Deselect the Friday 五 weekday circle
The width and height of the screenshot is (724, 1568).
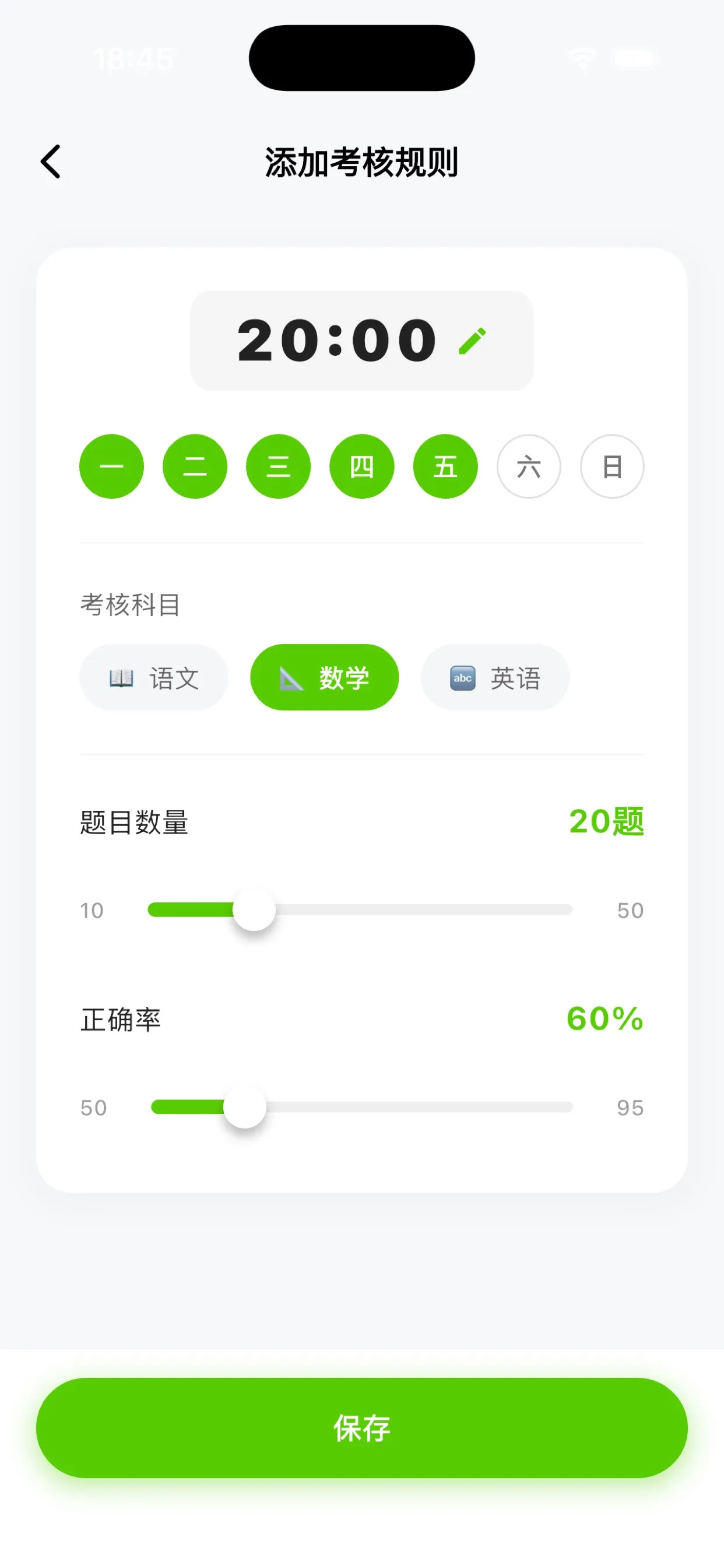click(x=446, y=466)
